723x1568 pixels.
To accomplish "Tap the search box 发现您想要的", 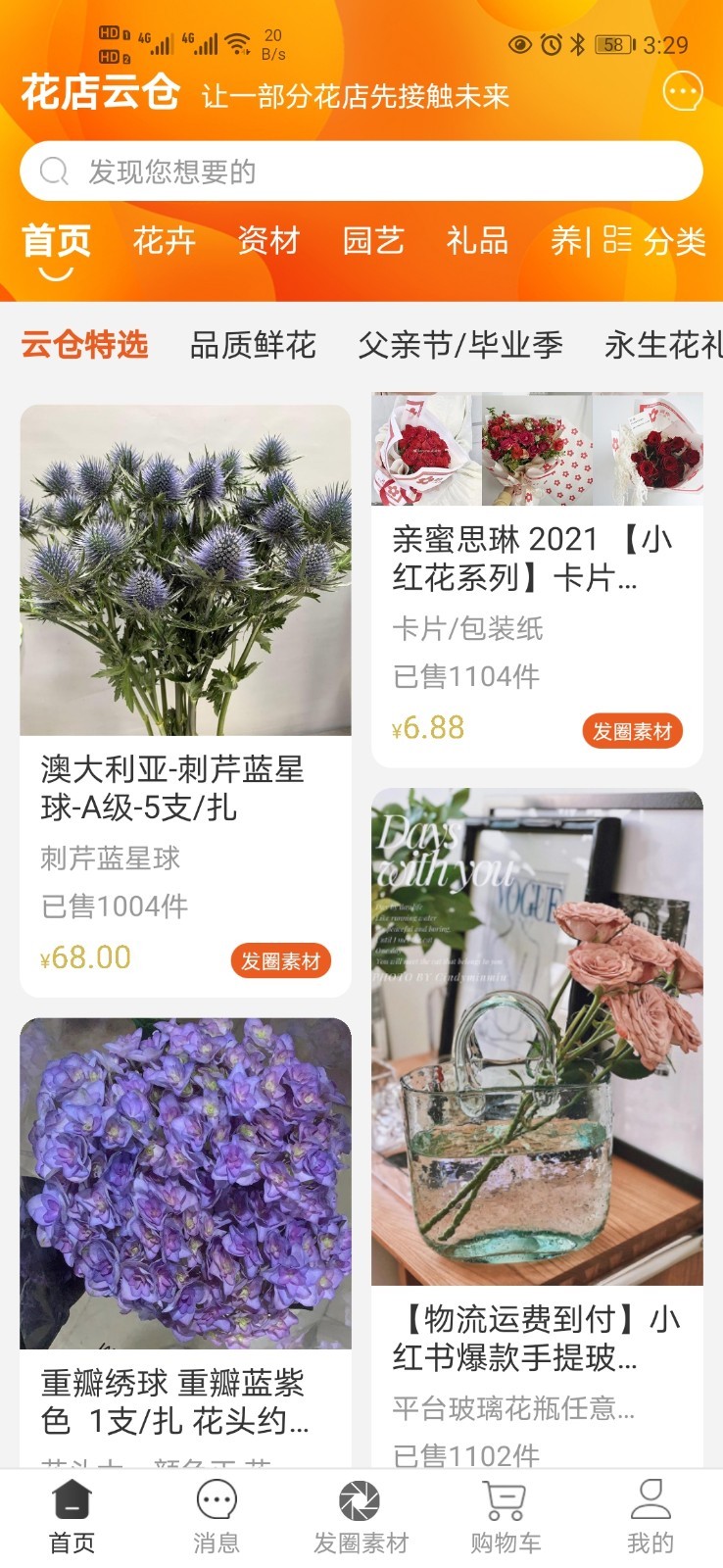I will tap(361, 171).
